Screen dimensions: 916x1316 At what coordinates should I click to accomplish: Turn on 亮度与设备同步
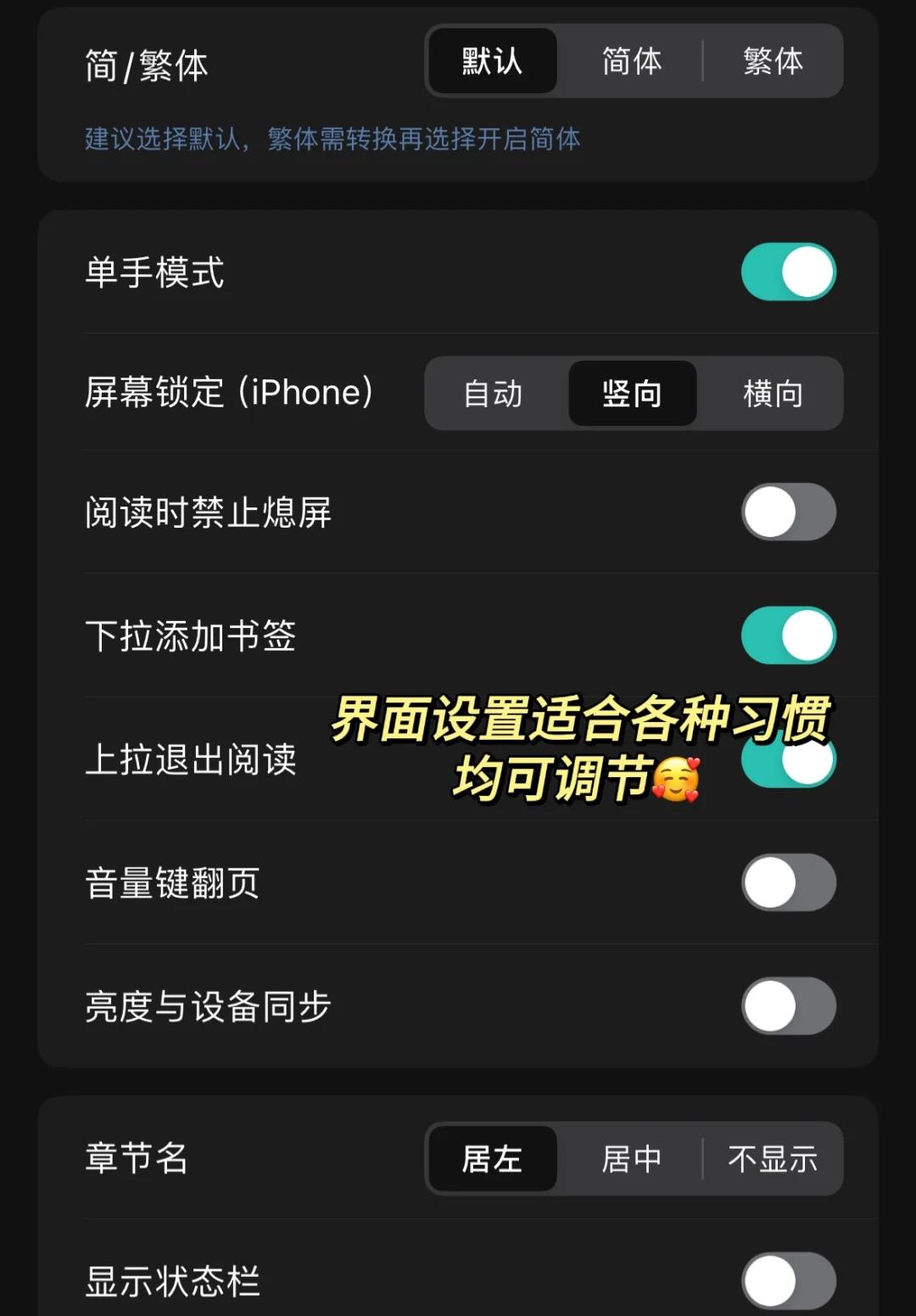[x=788, y=1005]
